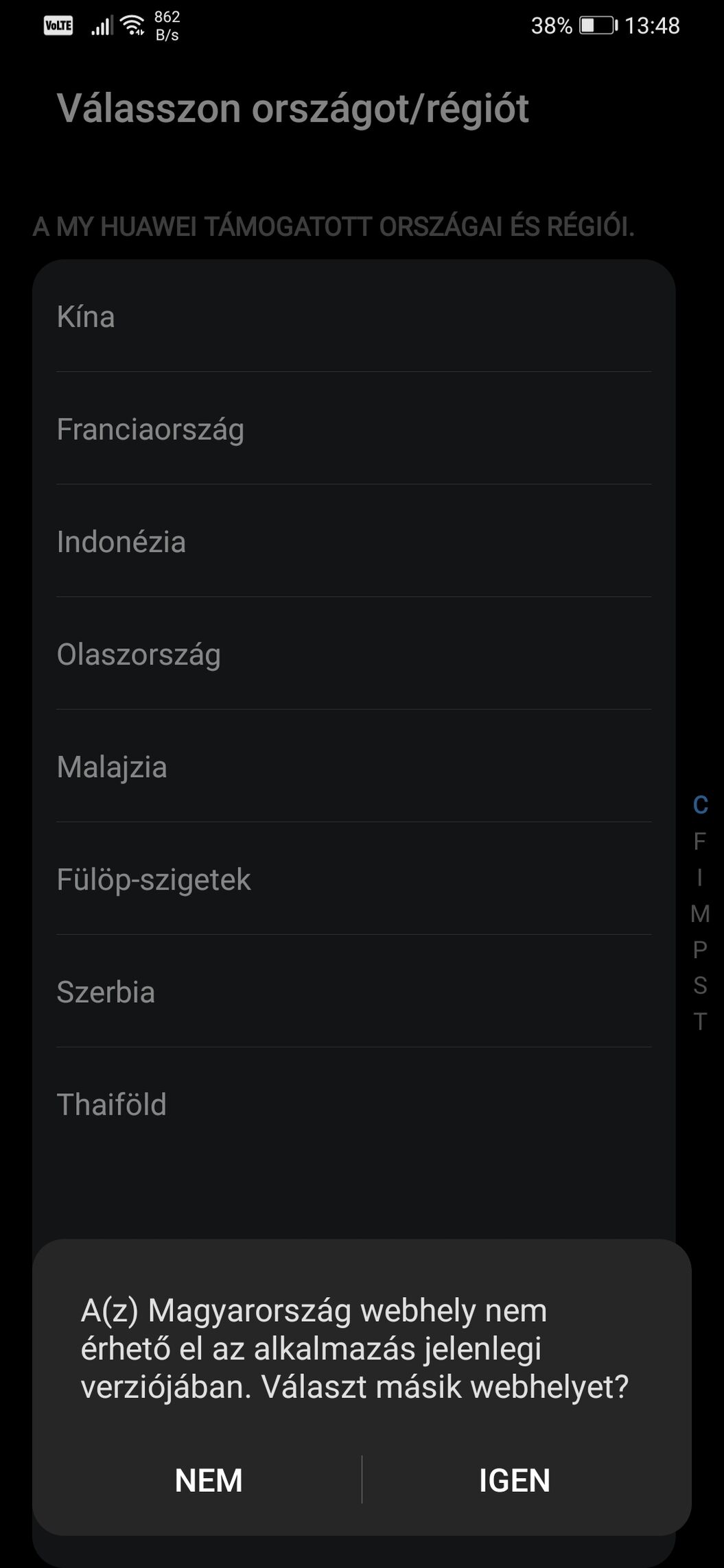Confirm with the IGEN button
The width and height of the screenshot is (724, 1568).
[x=515, y=1480]
